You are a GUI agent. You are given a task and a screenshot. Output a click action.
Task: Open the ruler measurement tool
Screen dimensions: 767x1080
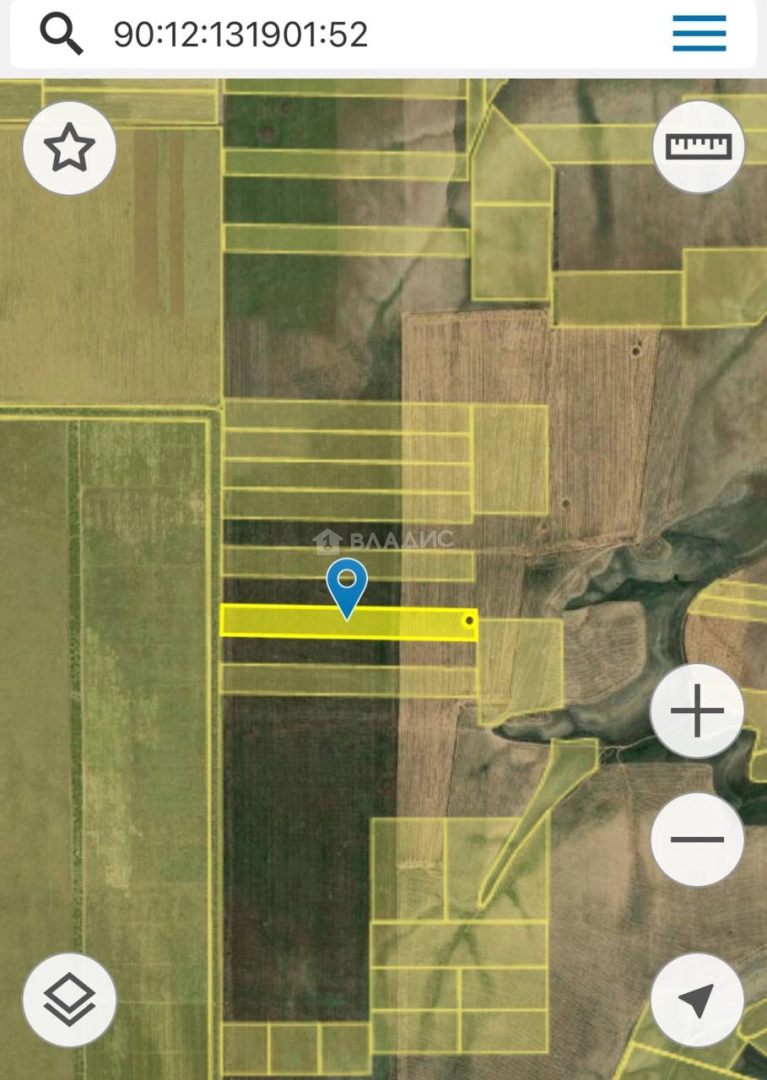click(x=698, y=147)
